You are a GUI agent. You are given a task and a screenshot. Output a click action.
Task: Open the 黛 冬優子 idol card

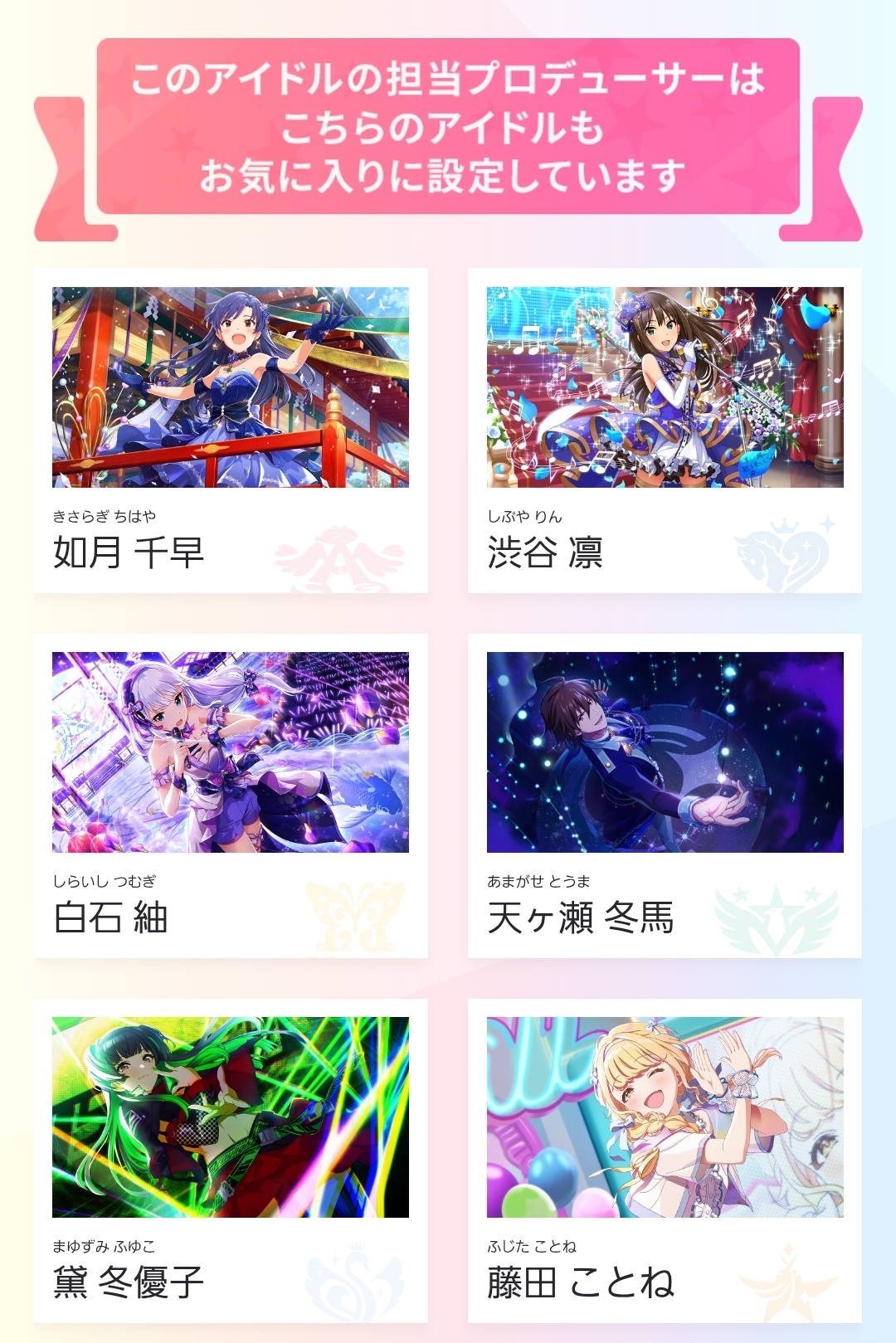[x=231, y=1160]
